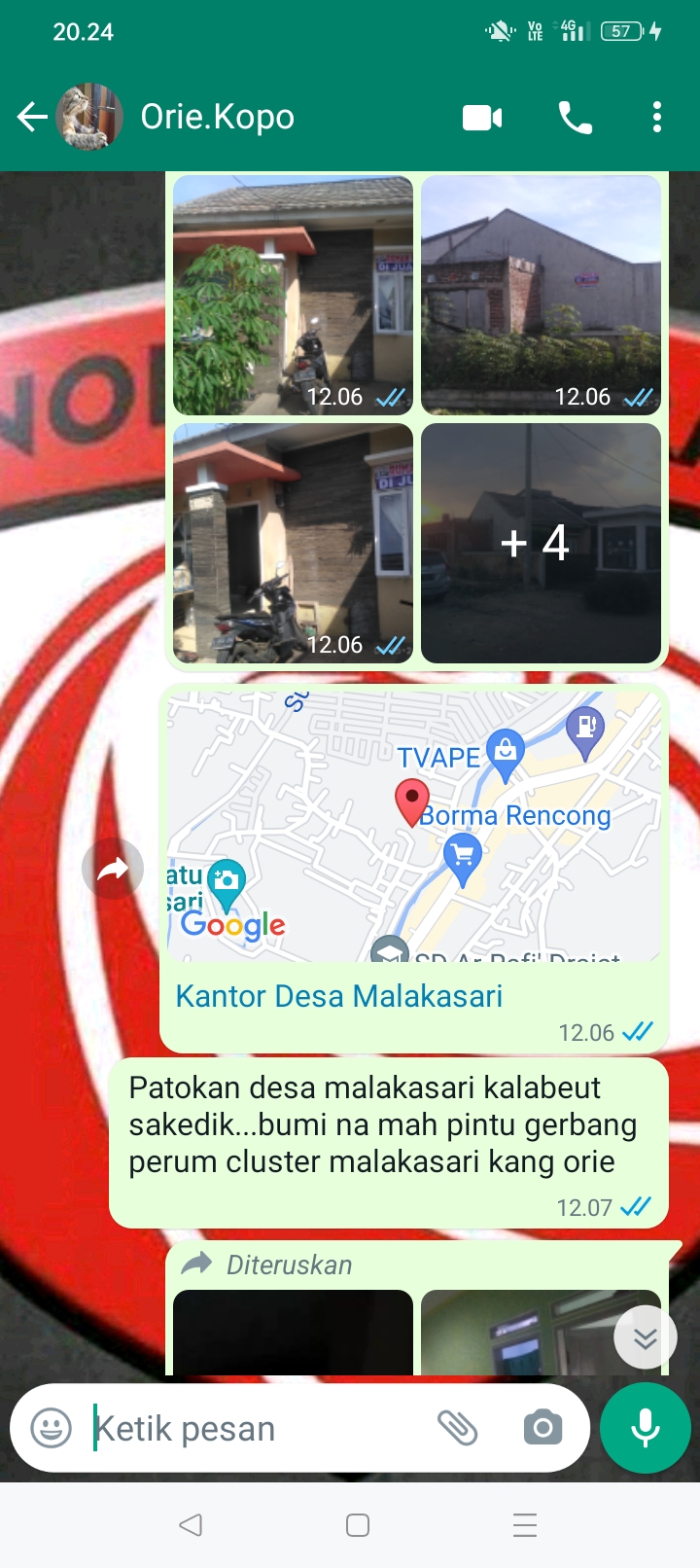
Task: Tap the muted notifications status bar icon
Action: [x=499, y=31]
